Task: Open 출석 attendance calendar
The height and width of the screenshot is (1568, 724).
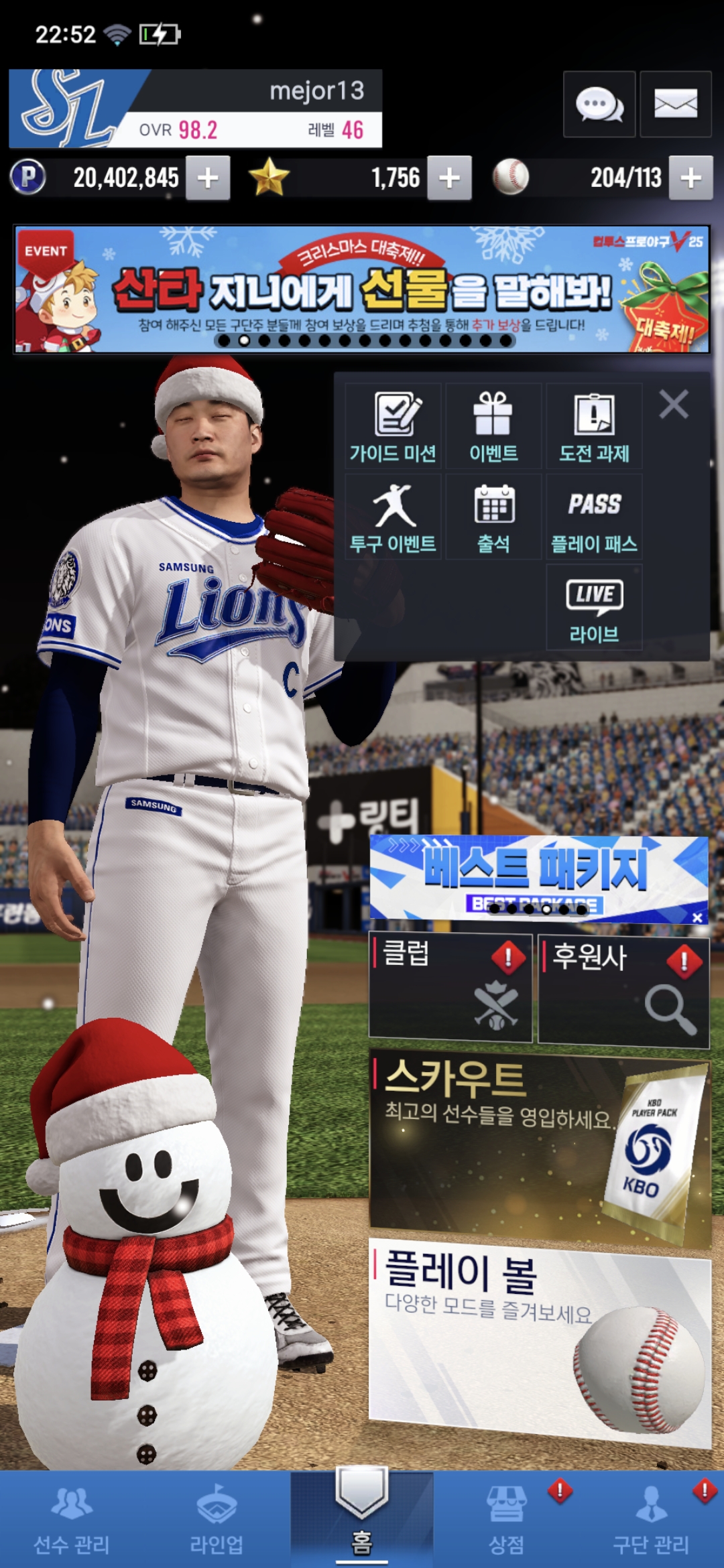Action: [x=493, y=517]
